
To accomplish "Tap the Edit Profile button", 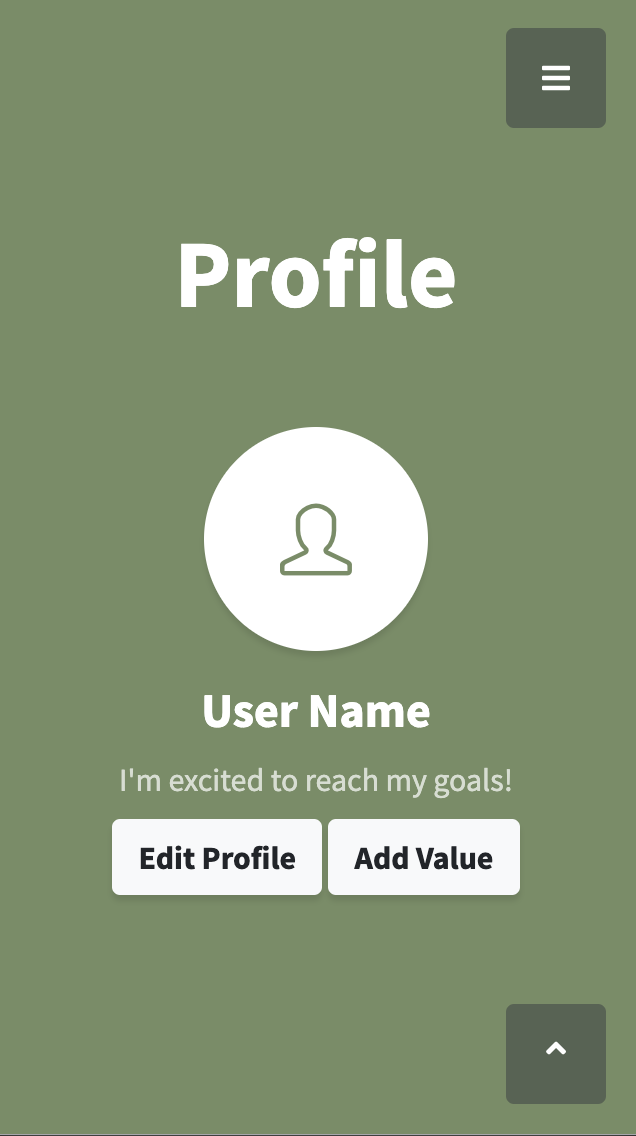I will 217,857.
